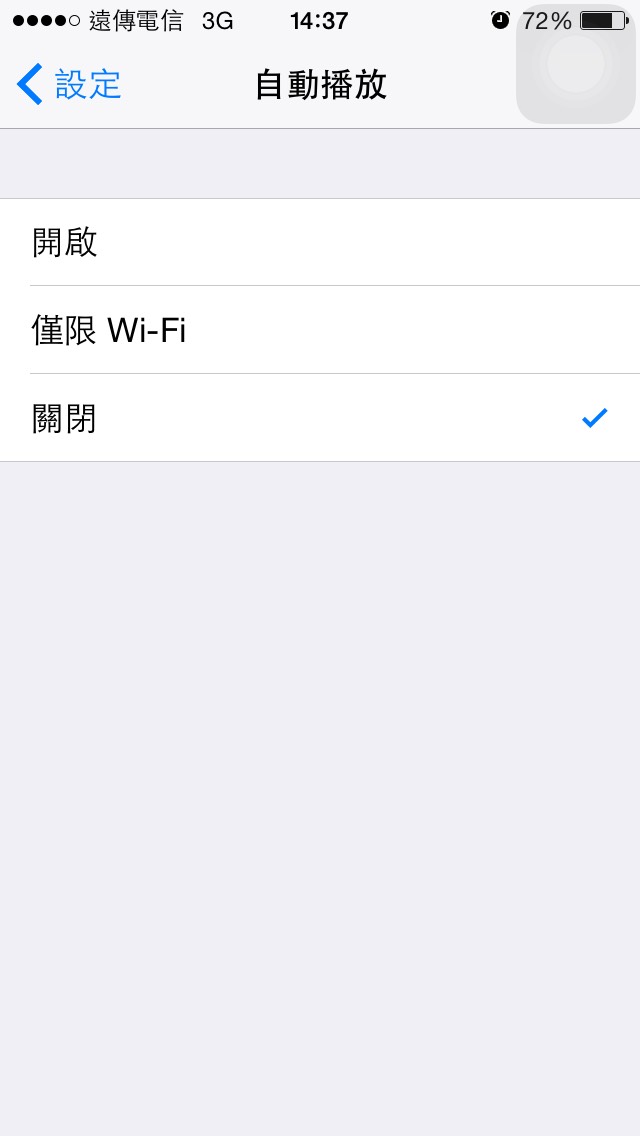Select the 開啟 autoplay option
This screenshot has width=640, height=1136.
[x=320, y=242]
